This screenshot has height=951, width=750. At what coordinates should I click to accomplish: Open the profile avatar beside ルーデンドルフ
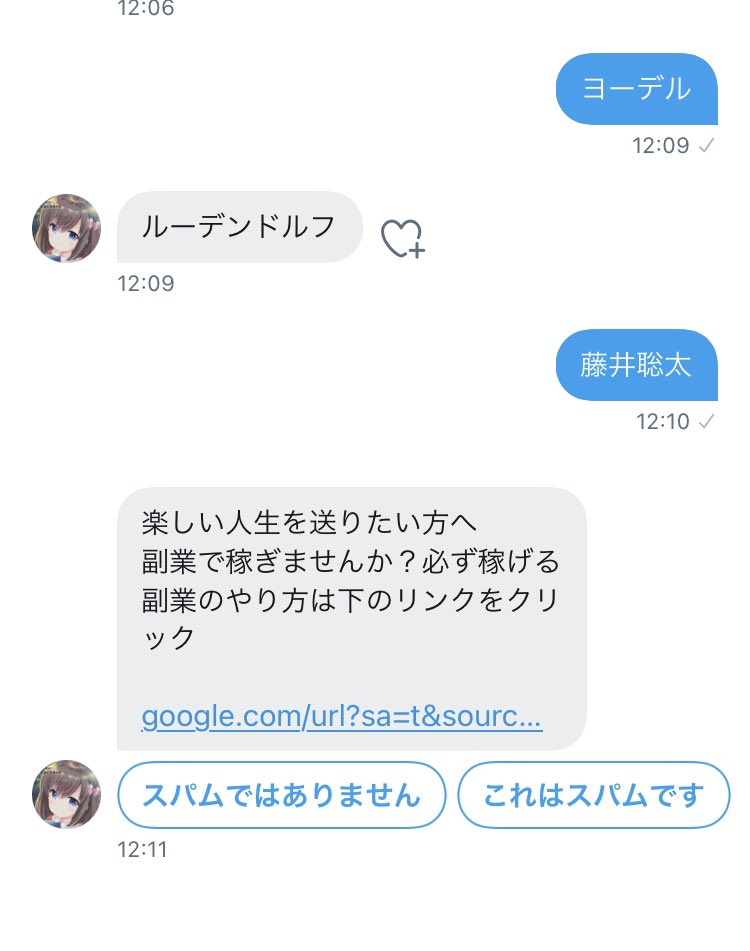coord(63,227)
